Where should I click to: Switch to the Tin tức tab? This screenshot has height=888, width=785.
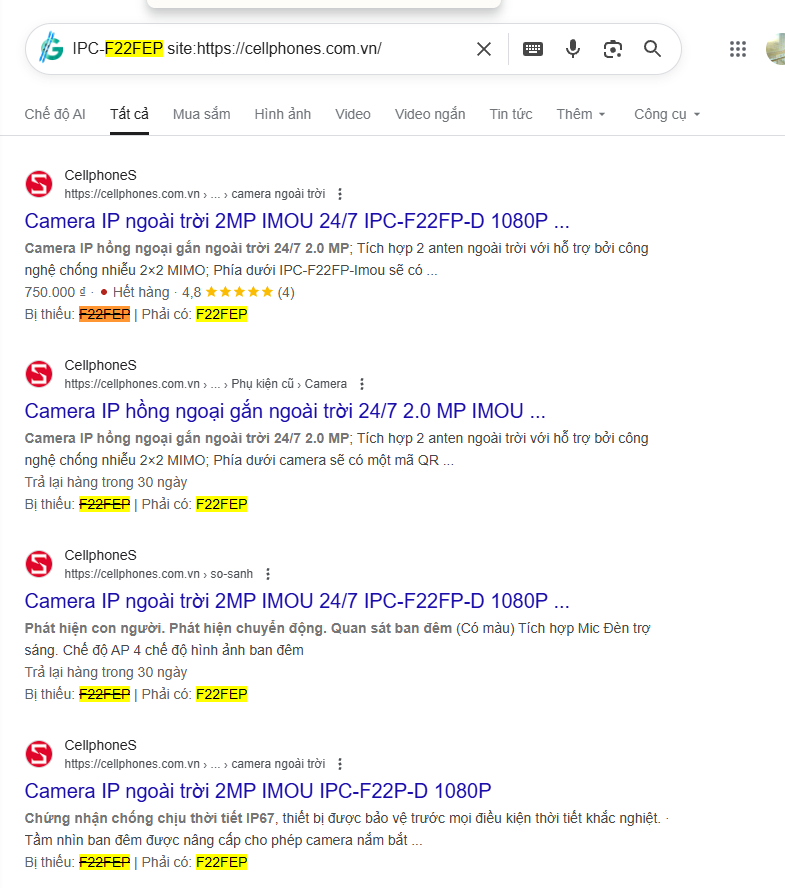[510, 114]
